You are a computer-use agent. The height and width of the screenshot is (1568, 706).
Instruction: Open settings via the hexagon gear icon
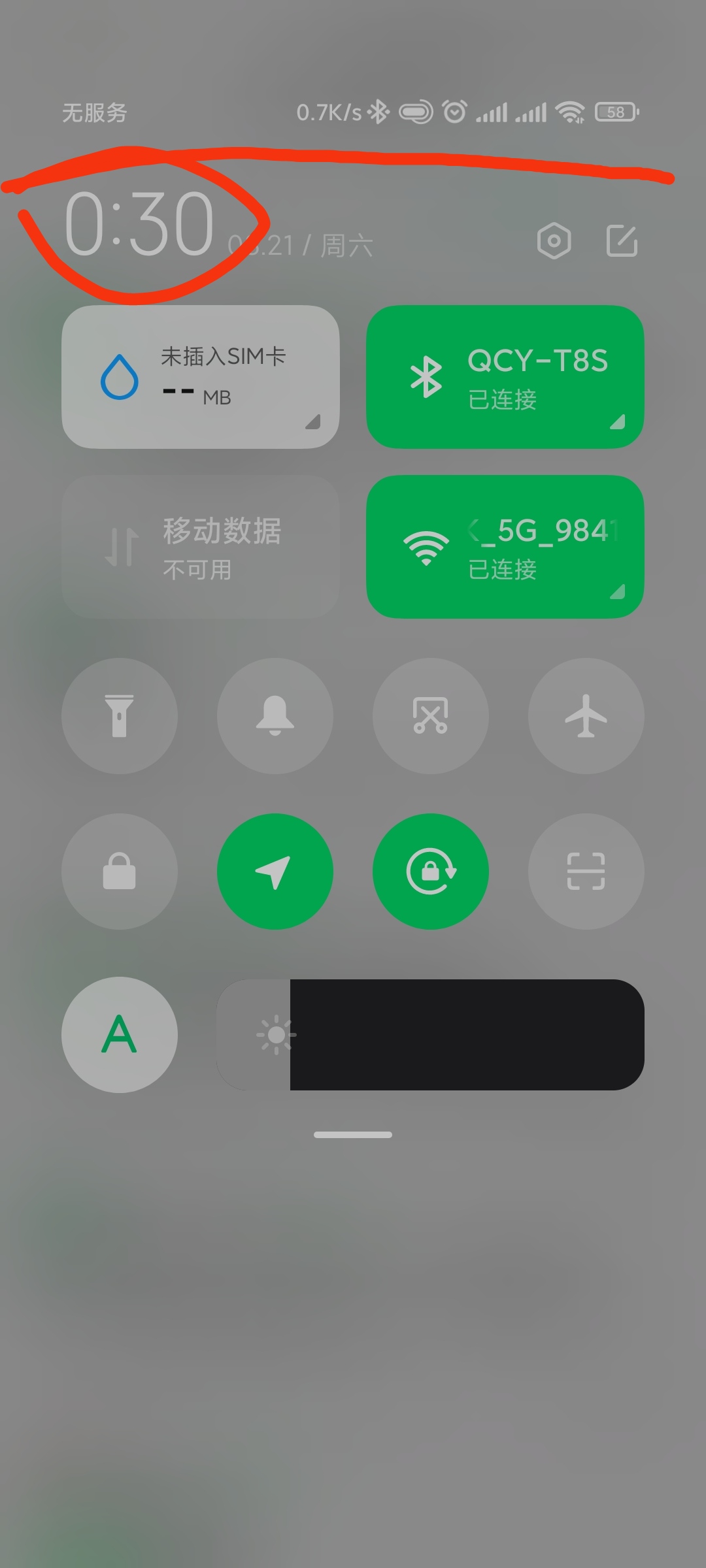554,241
